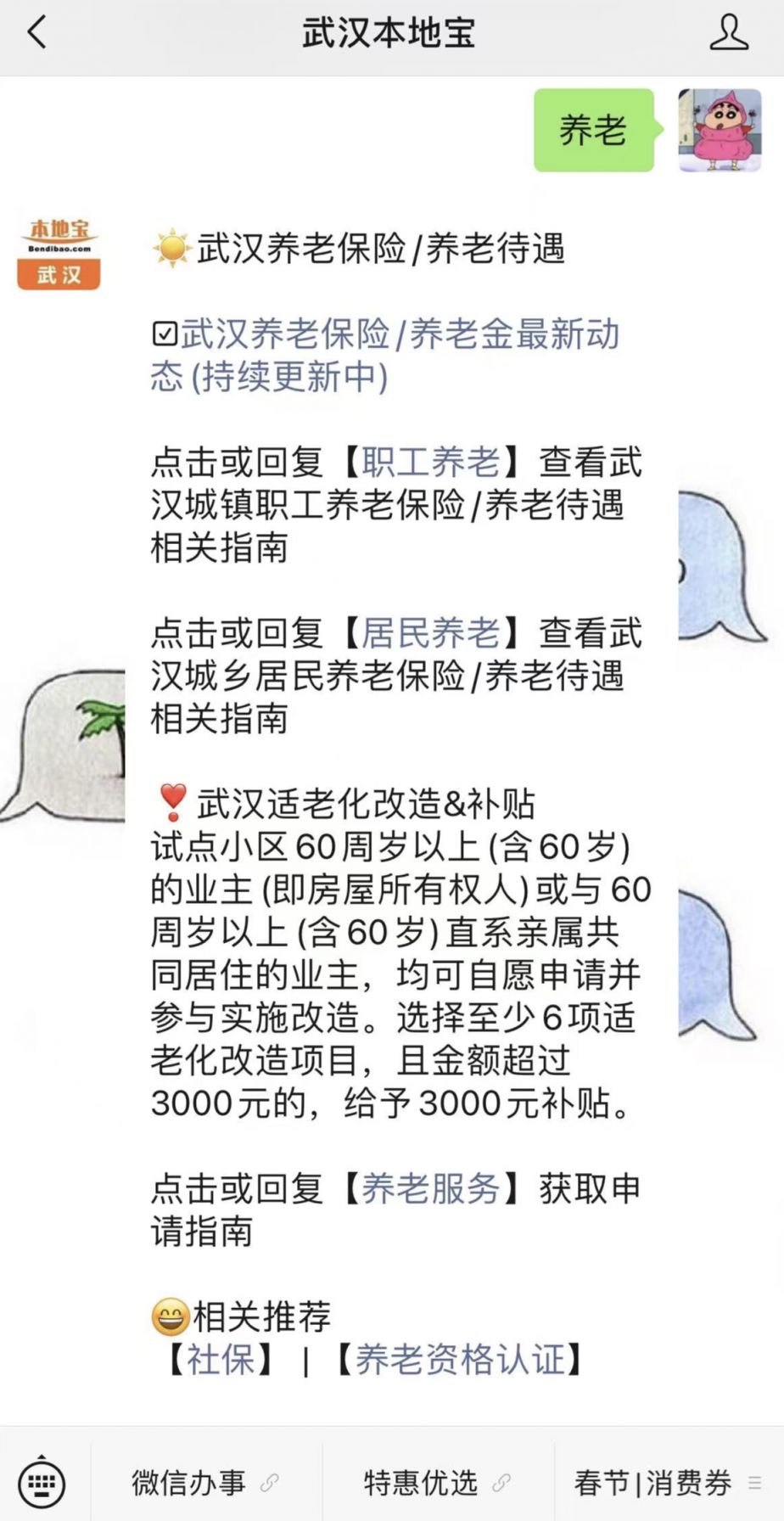Open the account profile icon
784x1521 pixels.
[728, 34]
